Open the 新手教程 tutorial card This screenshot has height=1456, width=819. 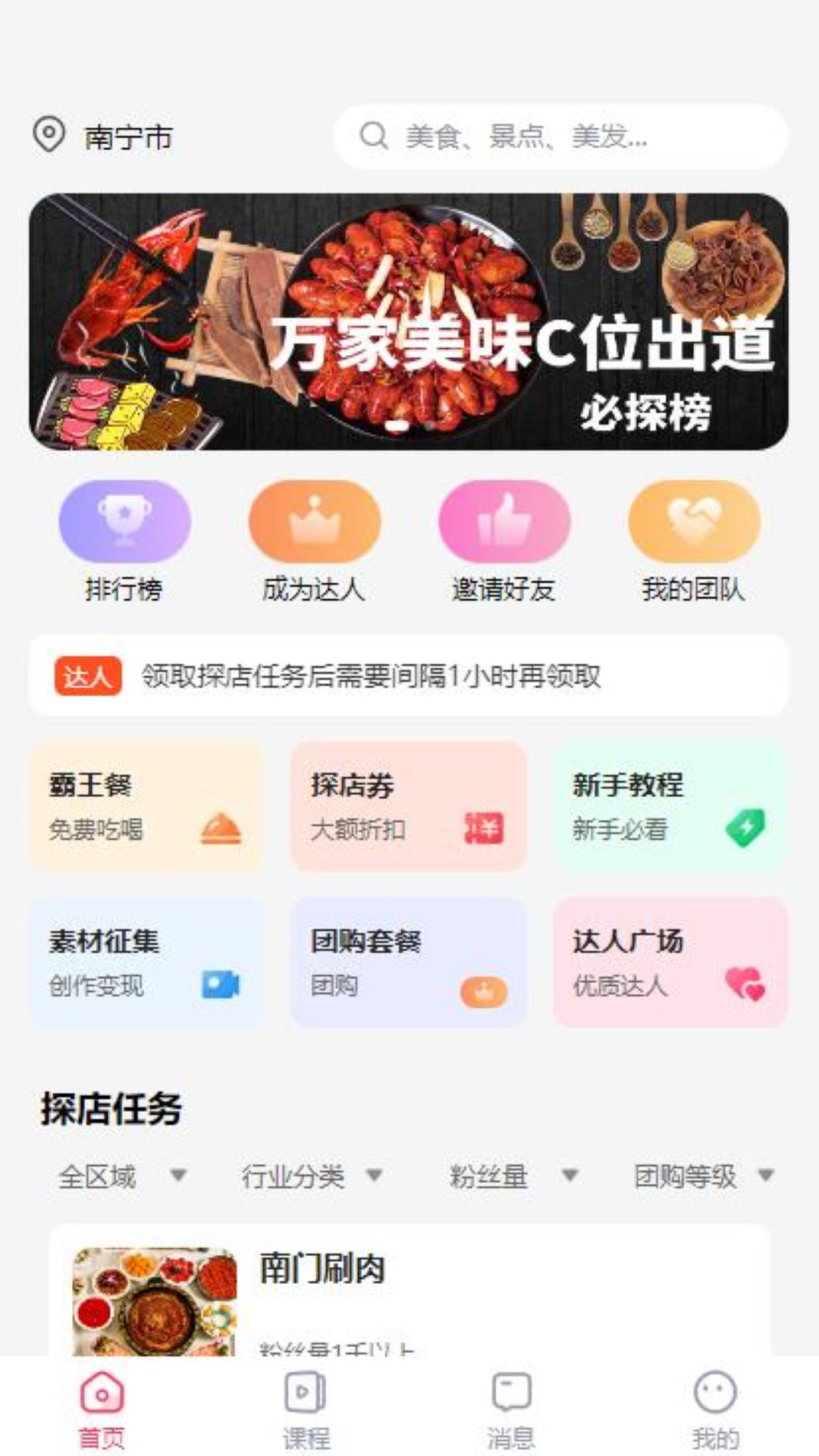click(670, 806)
